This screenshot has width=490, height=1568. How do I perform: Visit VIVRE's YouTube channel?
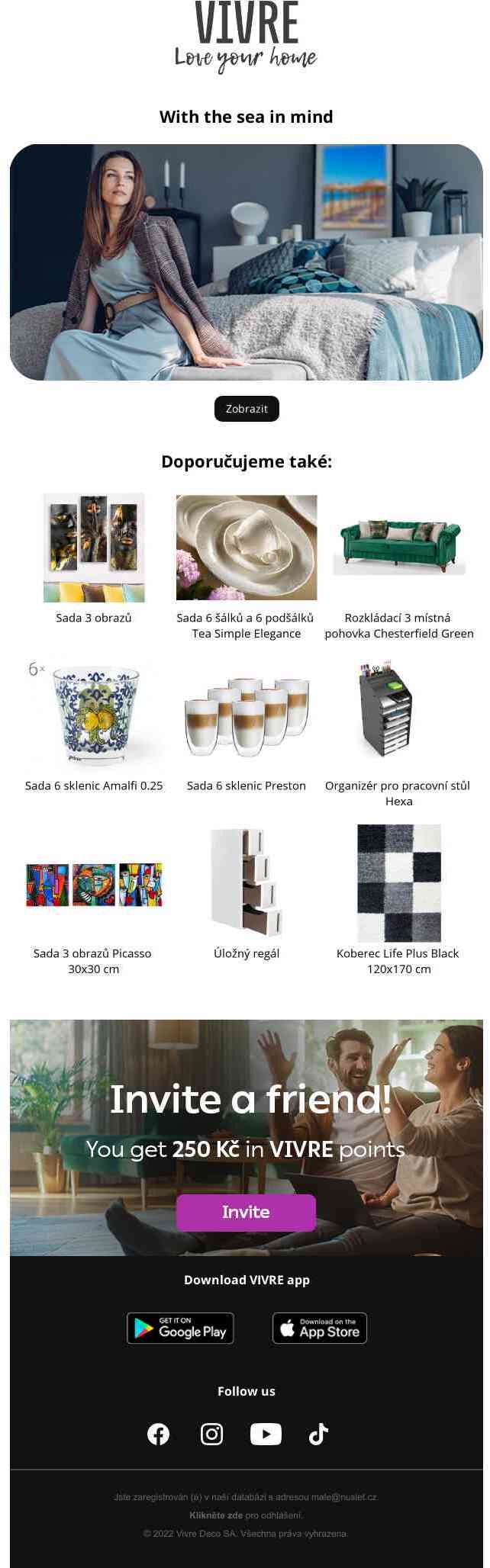[x=266, y=1434]
